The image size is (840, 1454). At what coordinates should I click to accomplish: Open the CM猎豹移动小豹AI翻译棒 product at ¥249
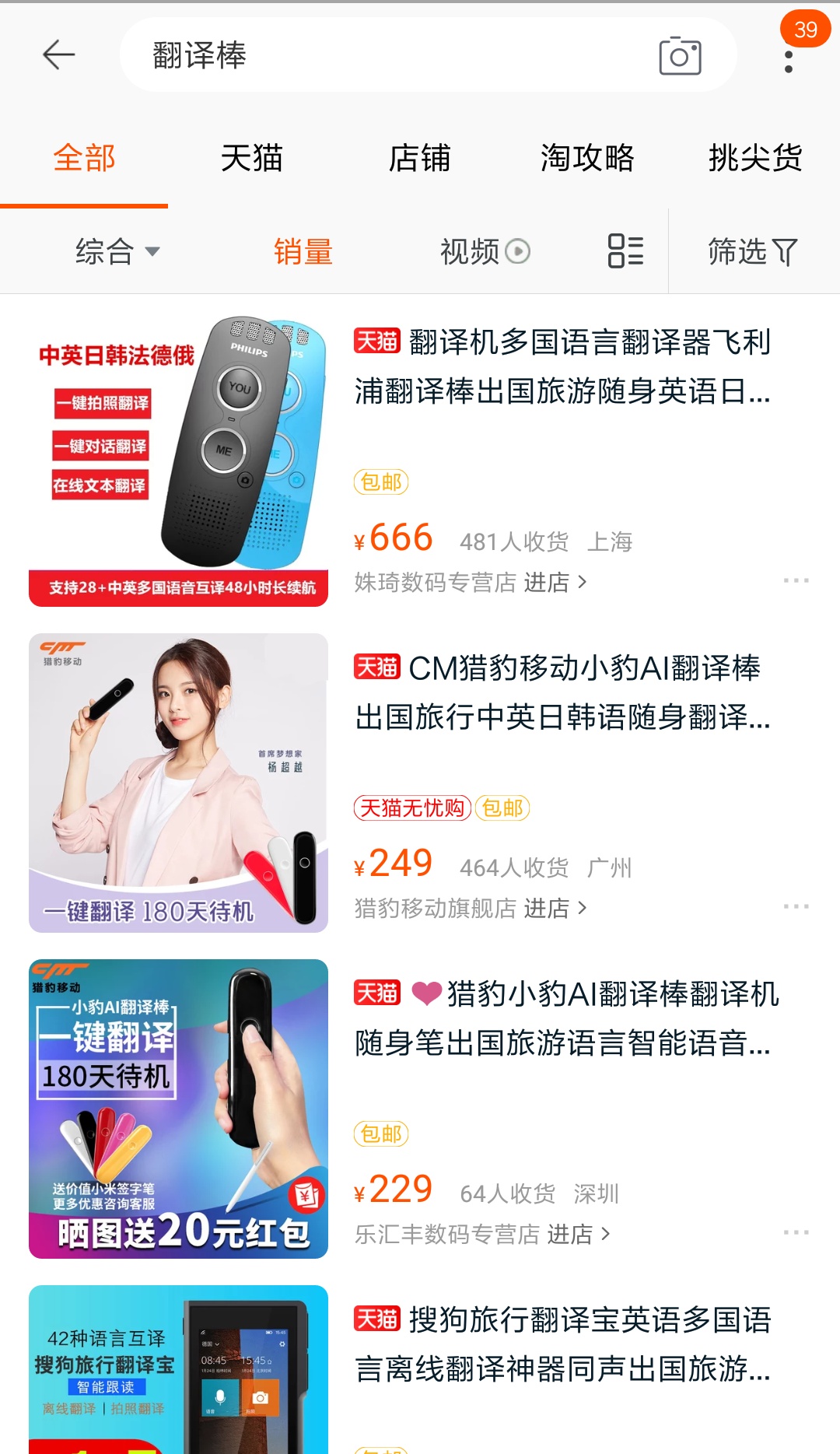pos(562,692)
